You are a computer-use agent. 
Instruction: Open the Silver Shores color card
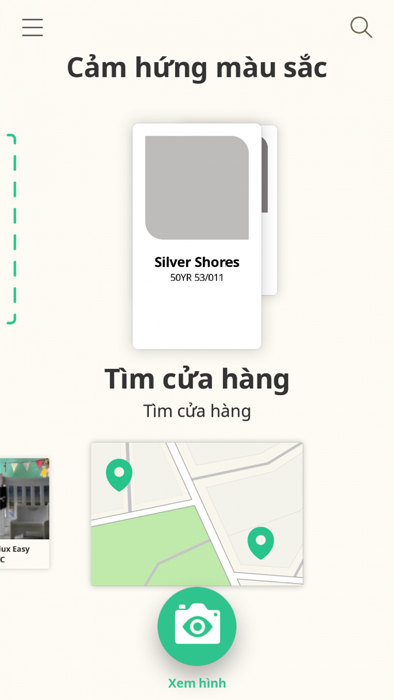tap(197, 236)
